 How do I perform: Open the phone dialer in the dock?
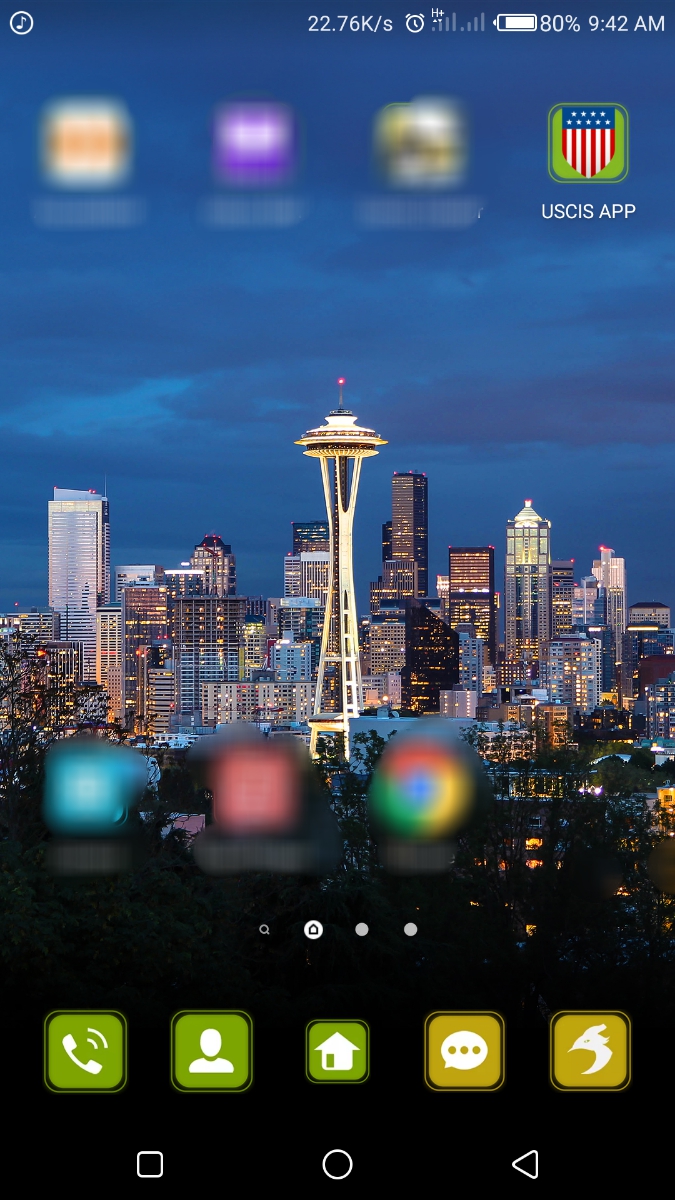point(85,1051)
